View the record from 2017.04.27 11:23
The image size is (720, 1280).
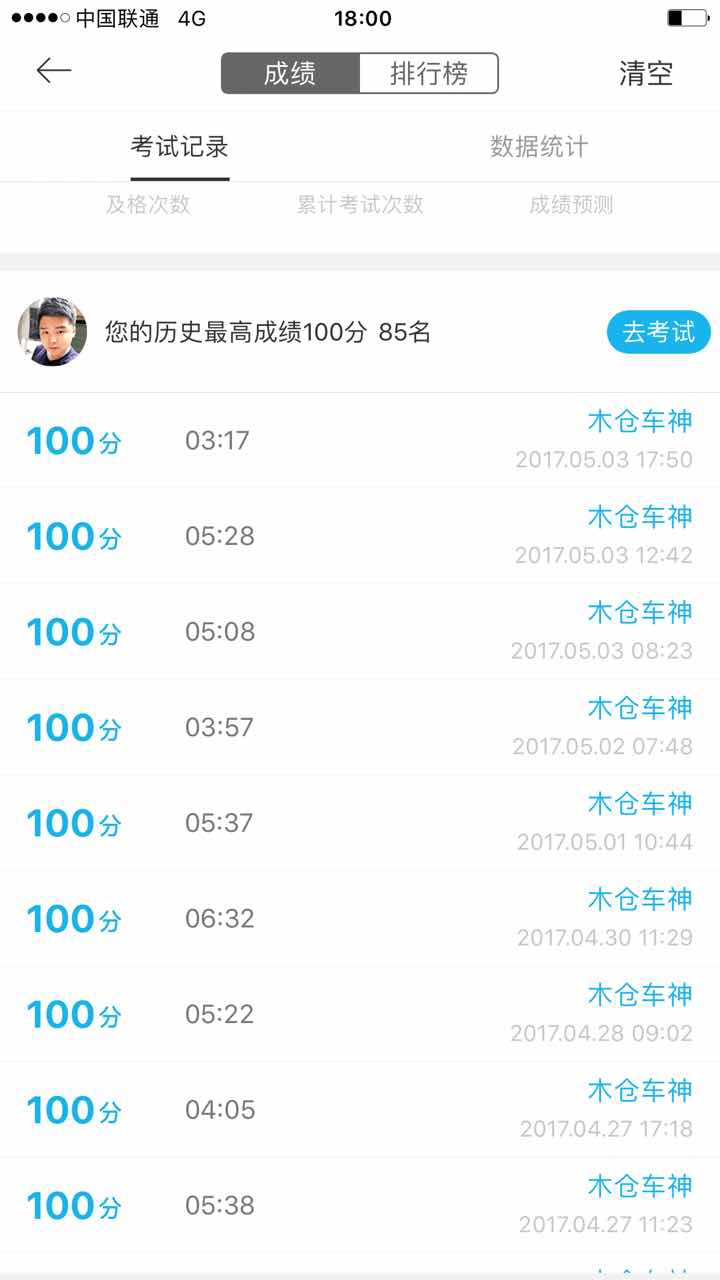pos(360,1205)
